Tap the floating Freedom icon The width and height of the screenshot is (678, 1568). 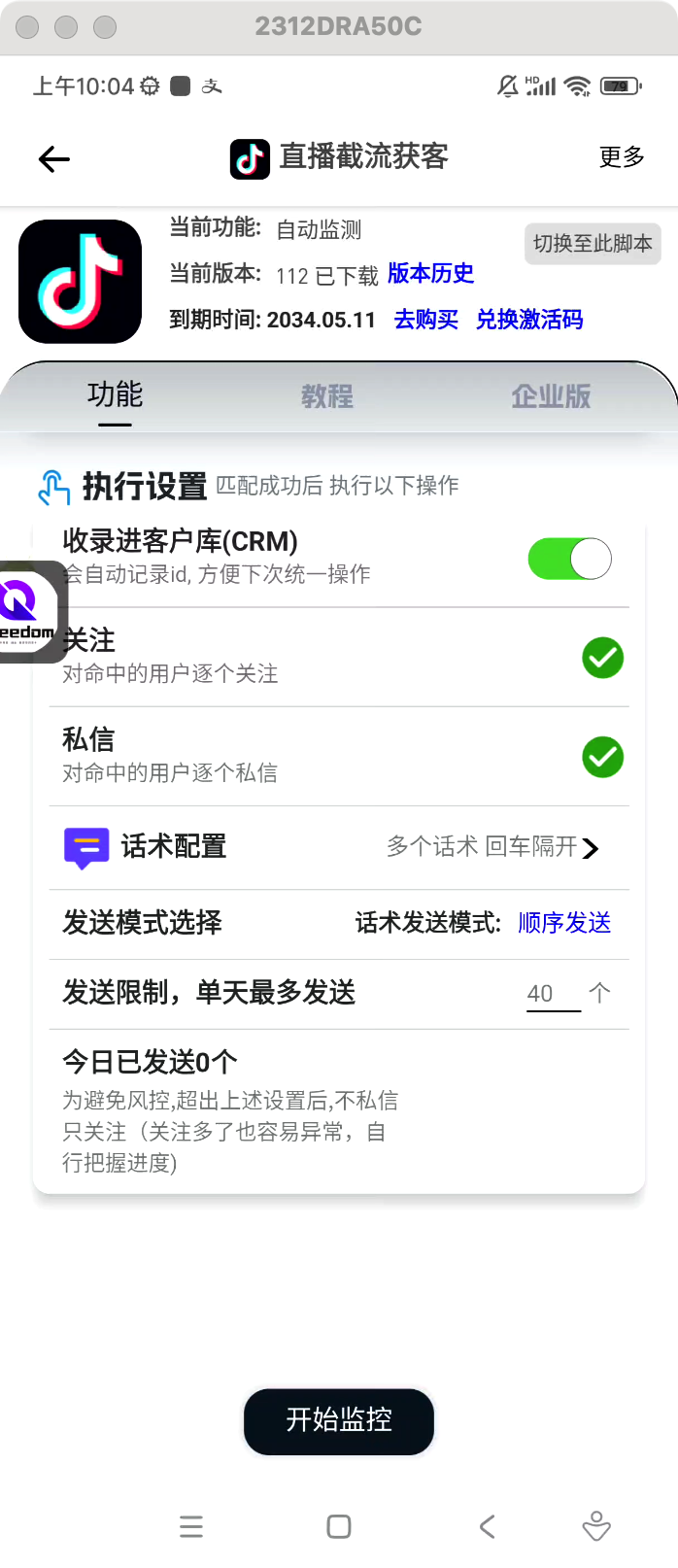pos(29,612)
